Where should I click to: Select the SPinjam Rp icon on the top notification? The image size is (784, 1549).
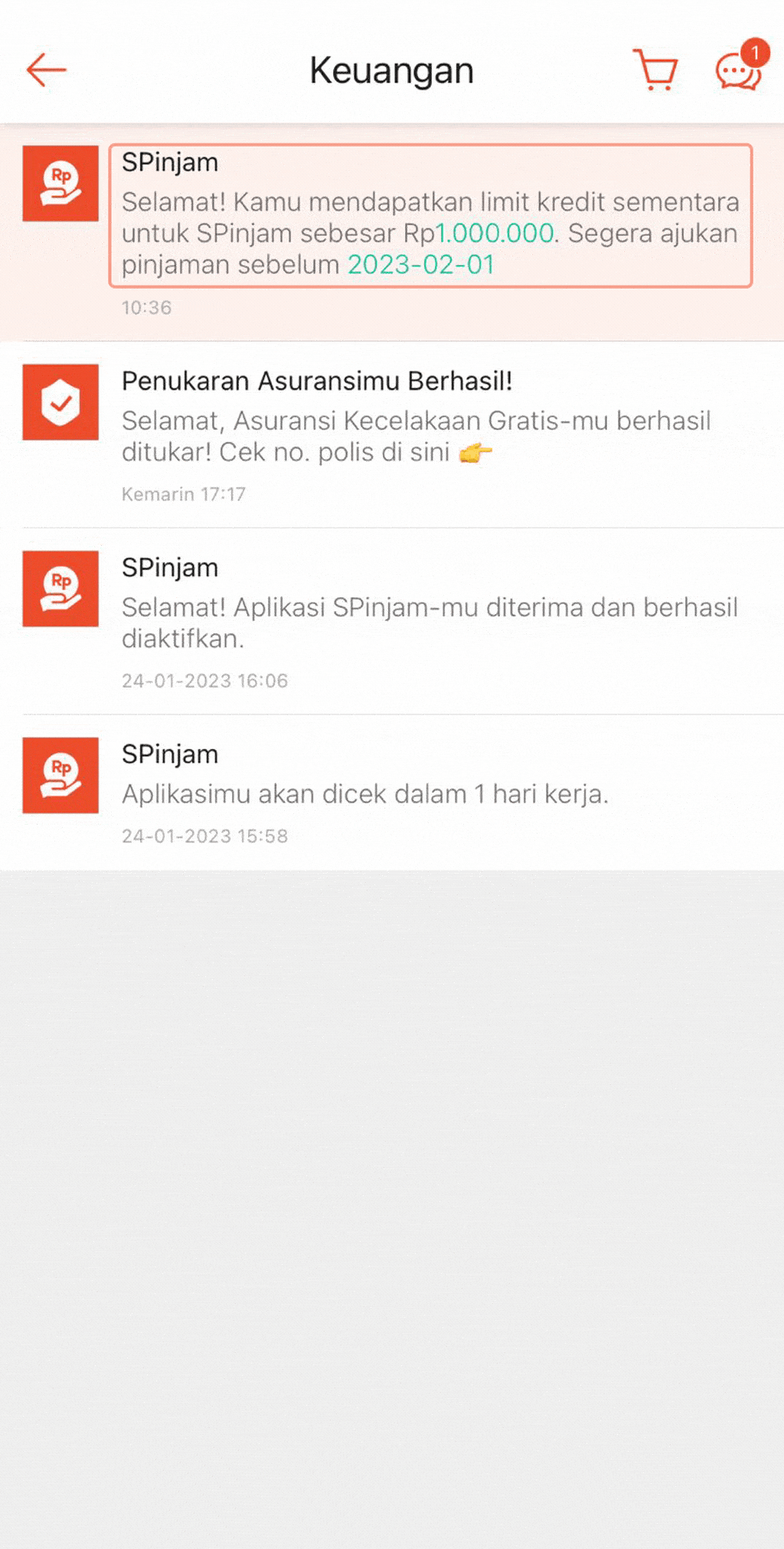pos(61,183)
